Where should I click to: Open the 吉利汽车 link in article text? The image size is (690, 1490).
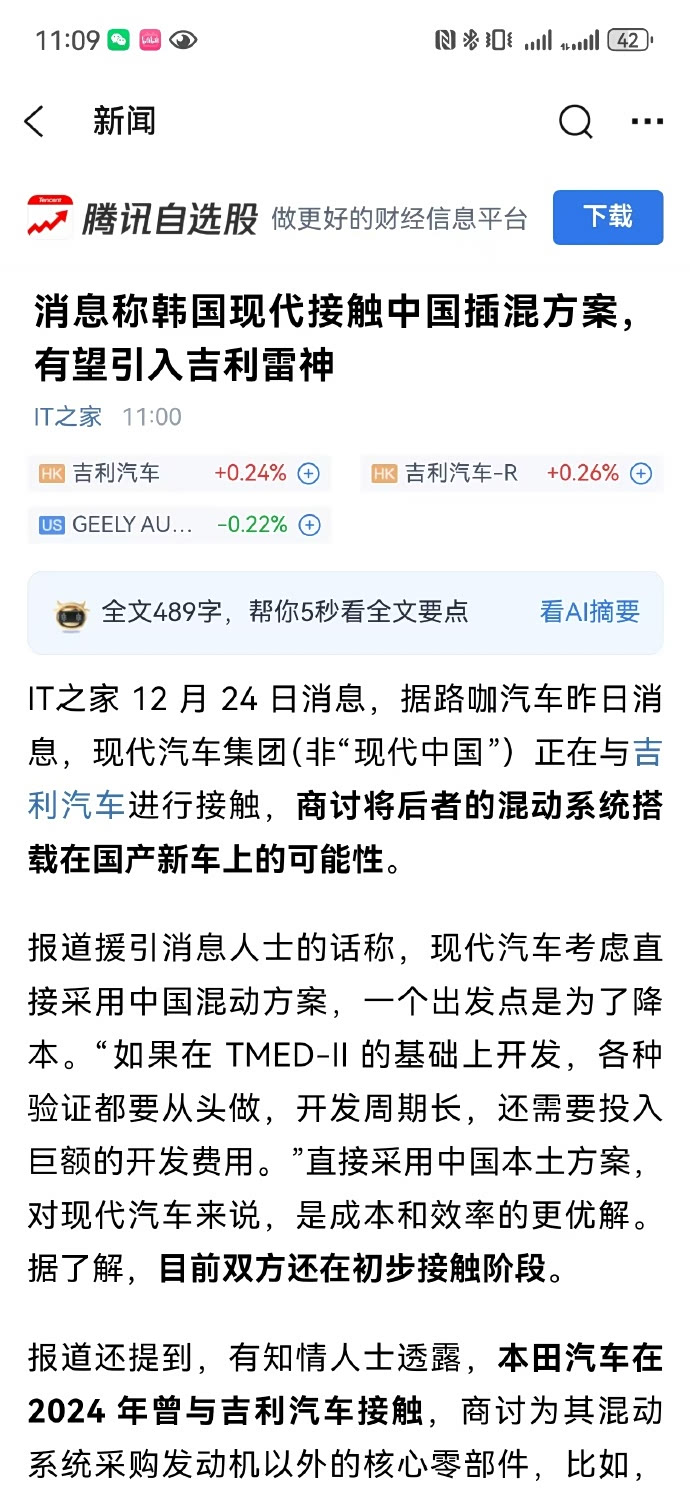[76, 805]
